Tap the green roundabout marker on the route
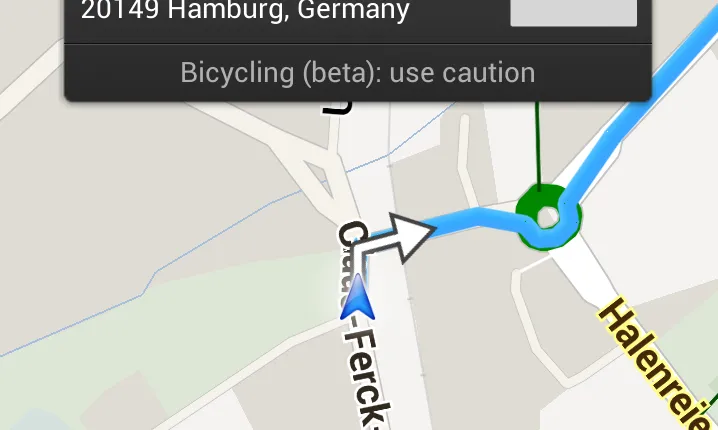Screen dimensions: 718x430 (x=547, y=216)
